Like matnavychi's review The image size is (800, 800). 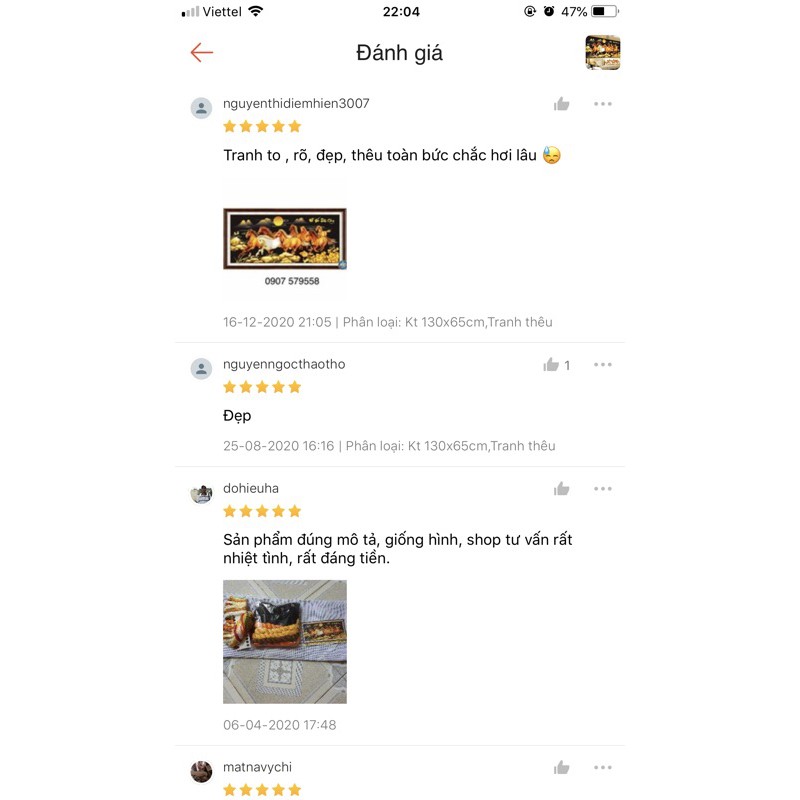(x=562, y=768)
